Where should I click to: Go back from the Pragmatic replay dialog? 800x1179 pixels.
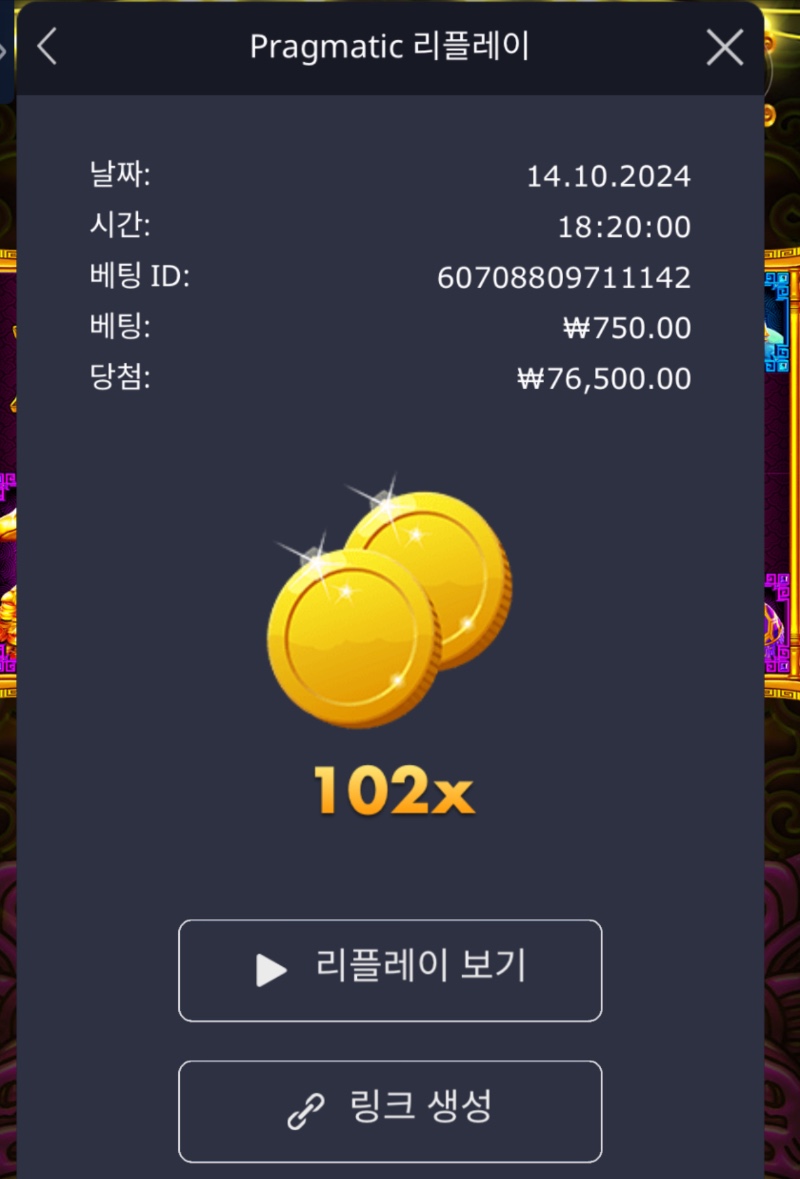coord(47,47)
